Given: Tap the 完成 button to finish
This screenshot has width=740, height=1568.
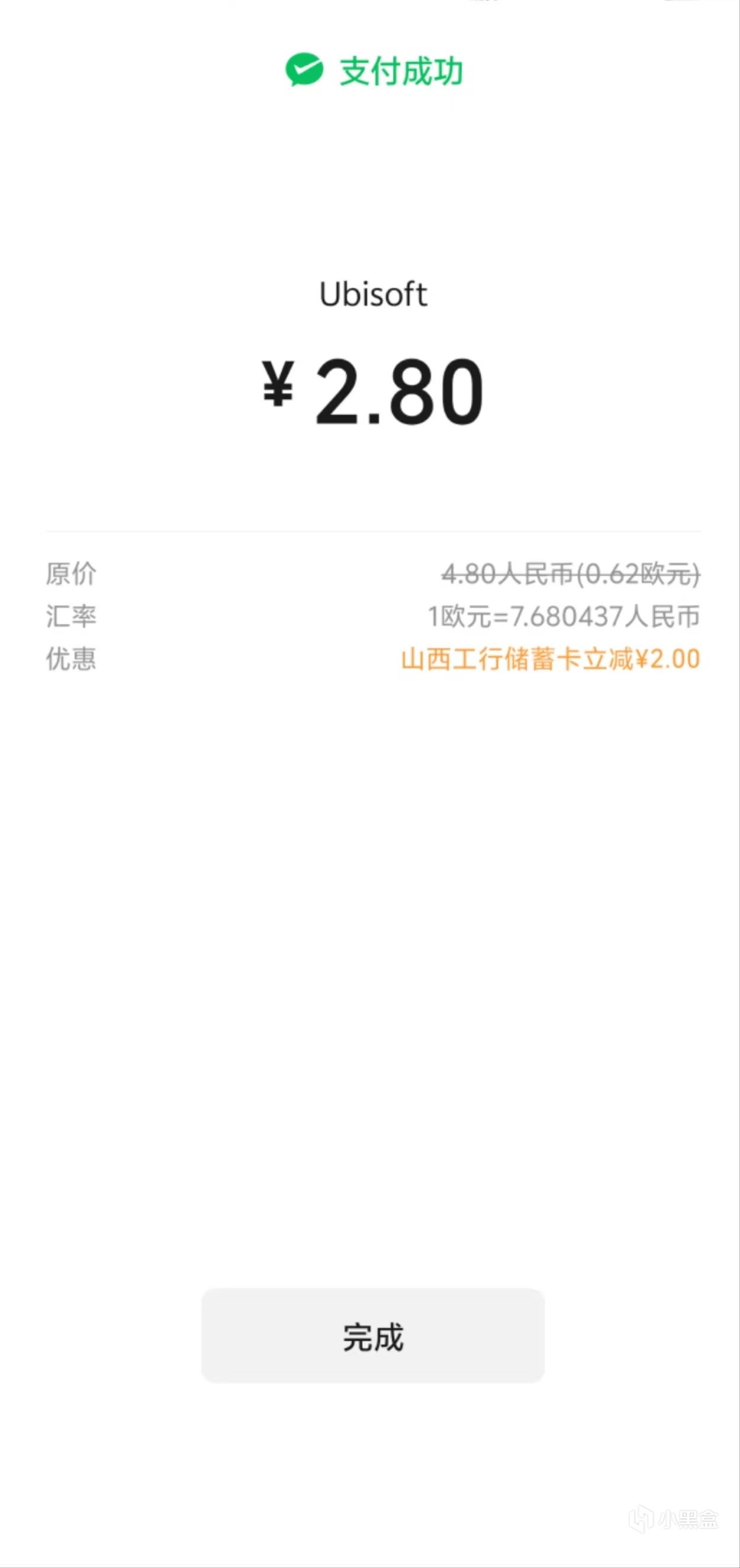Looking at the screenshot, I should (x=372, y=1336).
